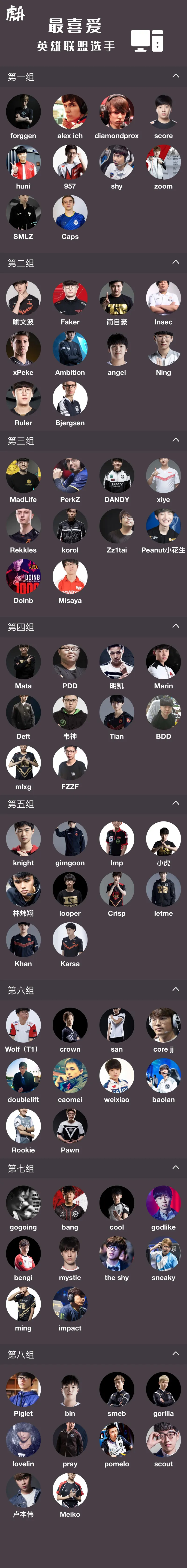Image resolution: width=187 pixels, height=1568 pixels.
Task: Pick Deft's avatar
Action: click(23, 712)
